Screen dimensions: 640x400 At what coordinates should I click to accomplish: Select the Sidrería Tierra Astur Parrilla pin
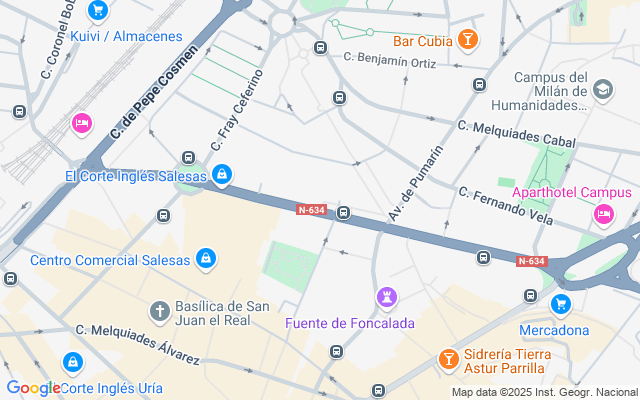[448, 360]
